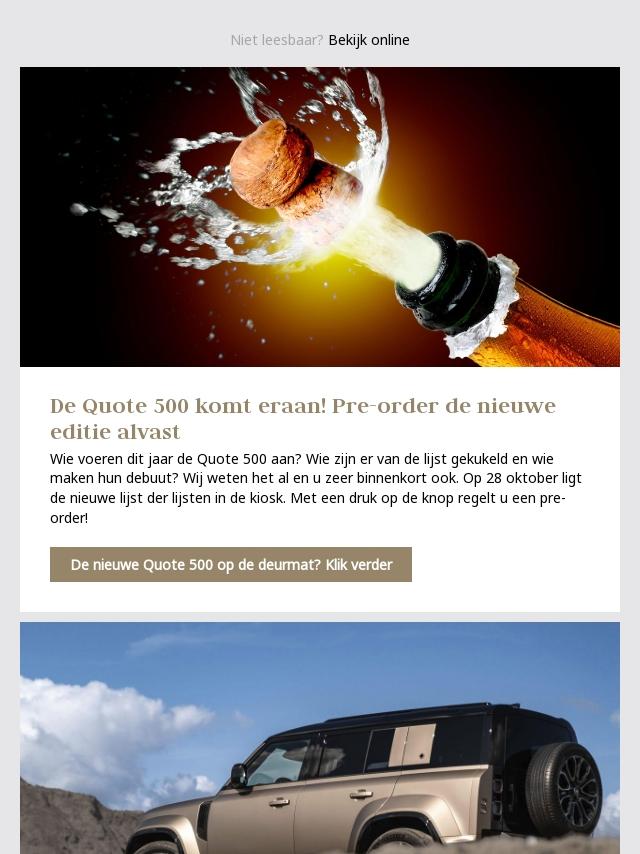
Task: Open the Quote 500 pre-order headline
Action: 302,419
